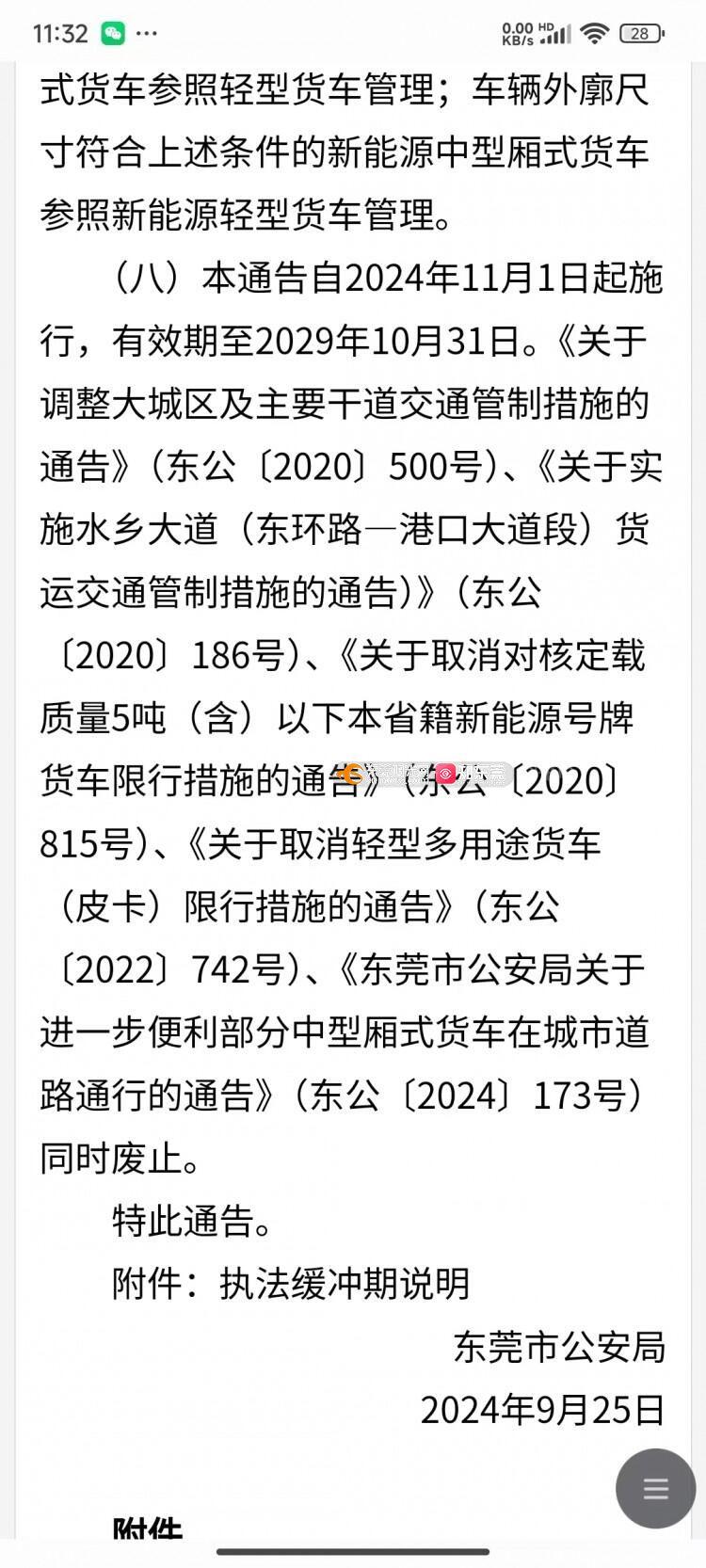
Task: Open the floating menu button
Action: pyautogui.click(x=655, y=1488)
